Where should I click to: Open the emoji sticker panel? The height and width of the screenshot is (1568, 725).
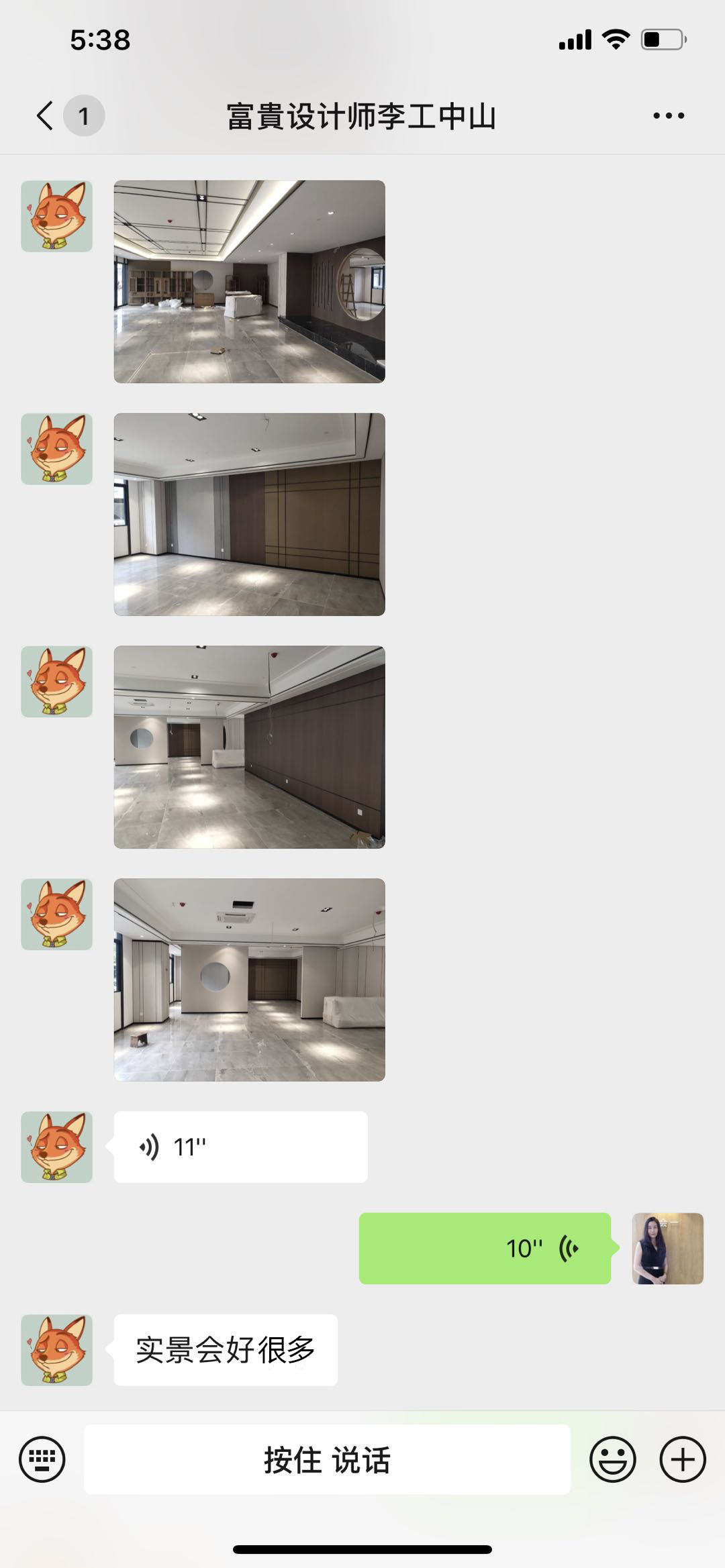[x=612, y=1459]
